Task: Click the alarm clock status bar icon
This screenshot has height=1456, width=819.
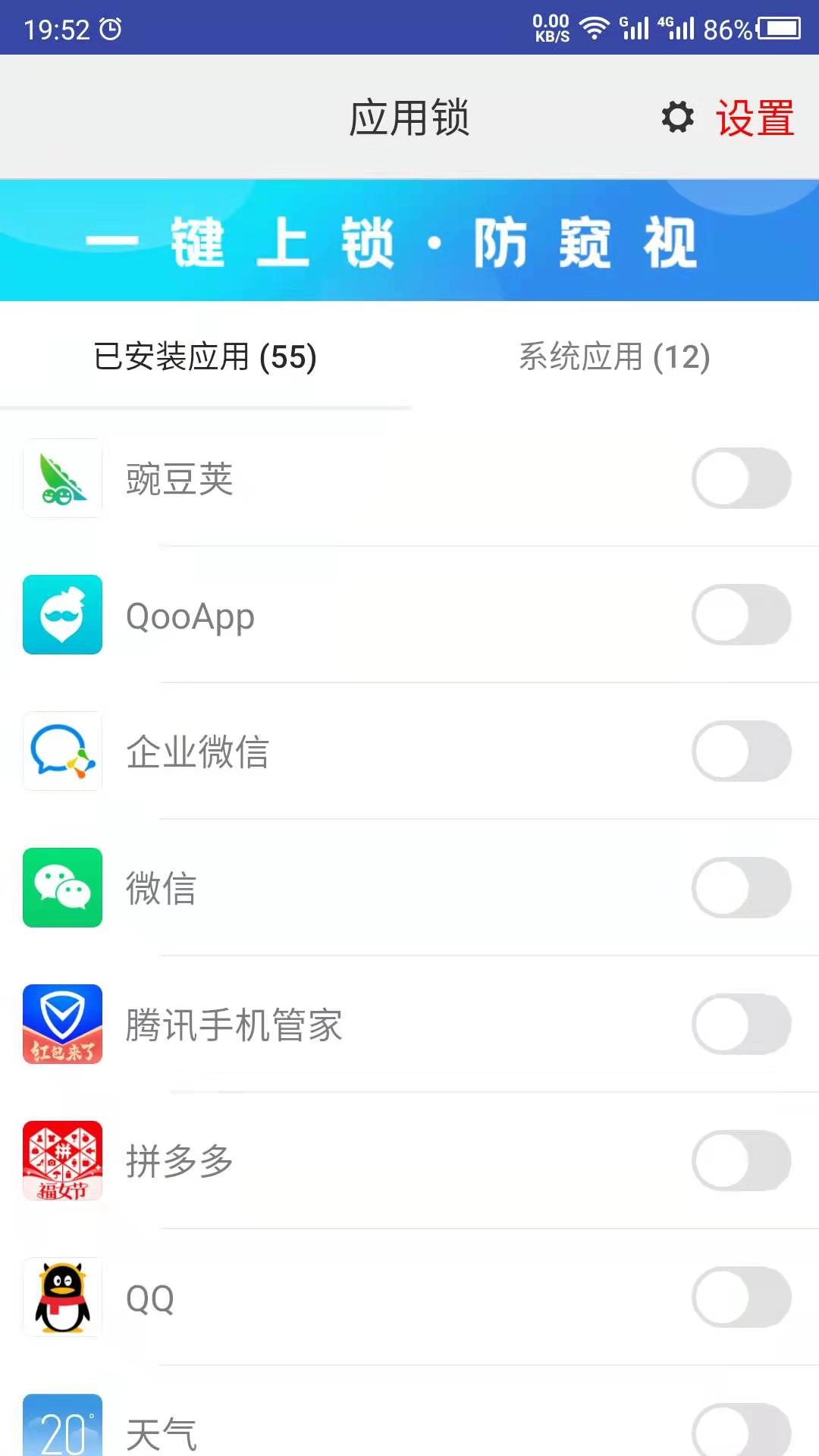Action: 111,28
